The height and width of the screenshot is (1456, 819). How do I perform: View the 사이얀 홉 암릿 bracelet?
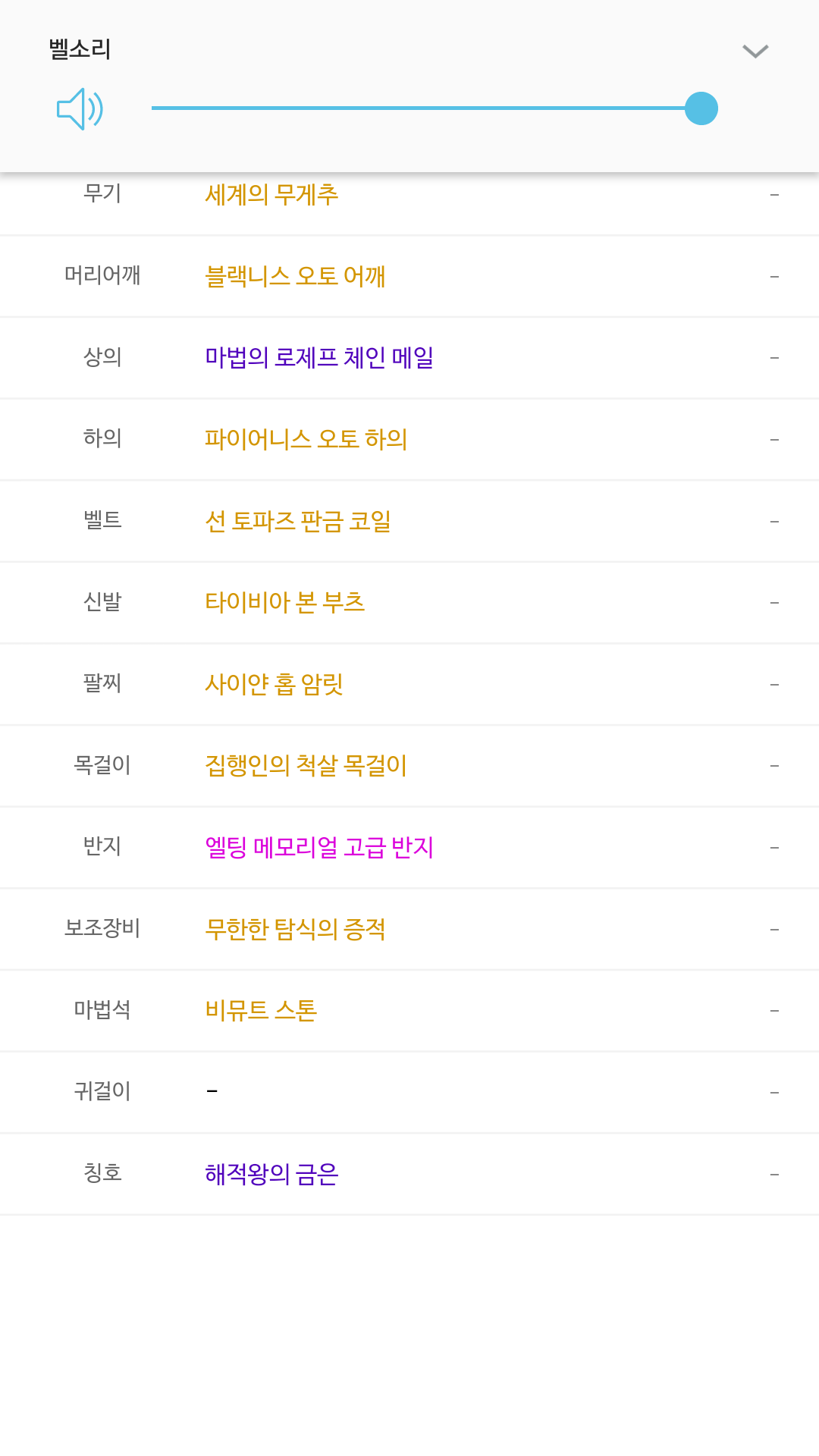click(274, 684)
